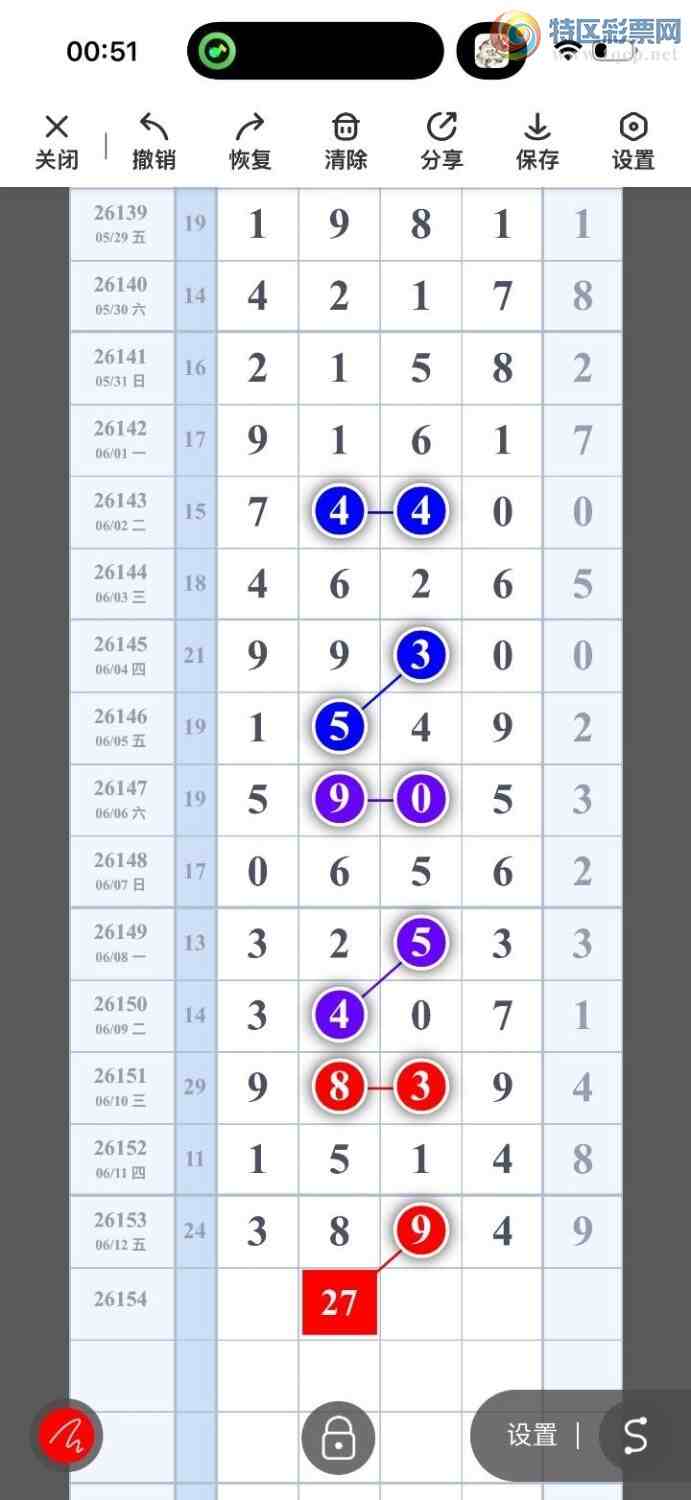This screenshot has width=691, height=1500.
Task: Open settings in the top toolbar
Action: 634,141
